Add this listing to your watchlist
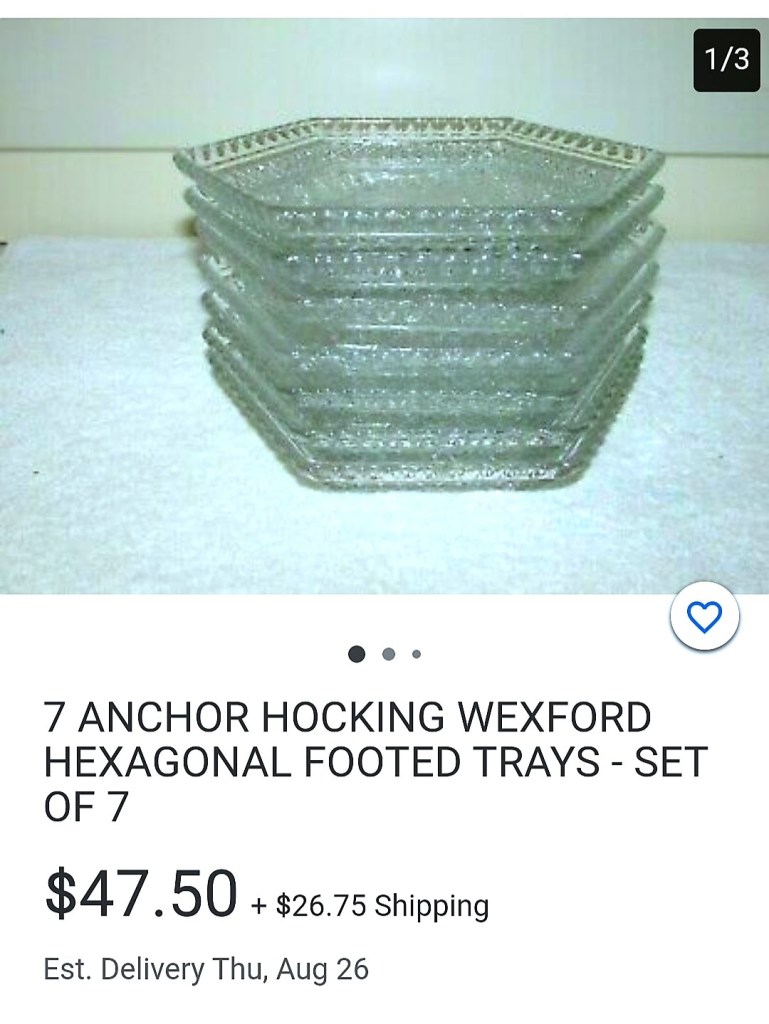 pyautogui.click(x=705, y=619)
